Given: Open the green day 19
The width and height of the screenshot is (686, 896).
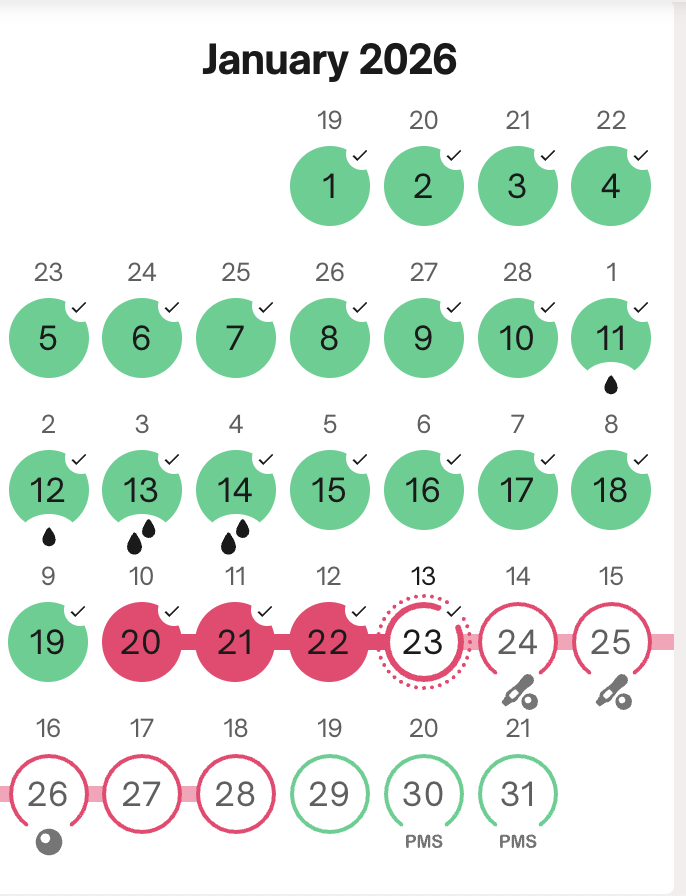Looking at the screenshot, I should click(47, 642).
